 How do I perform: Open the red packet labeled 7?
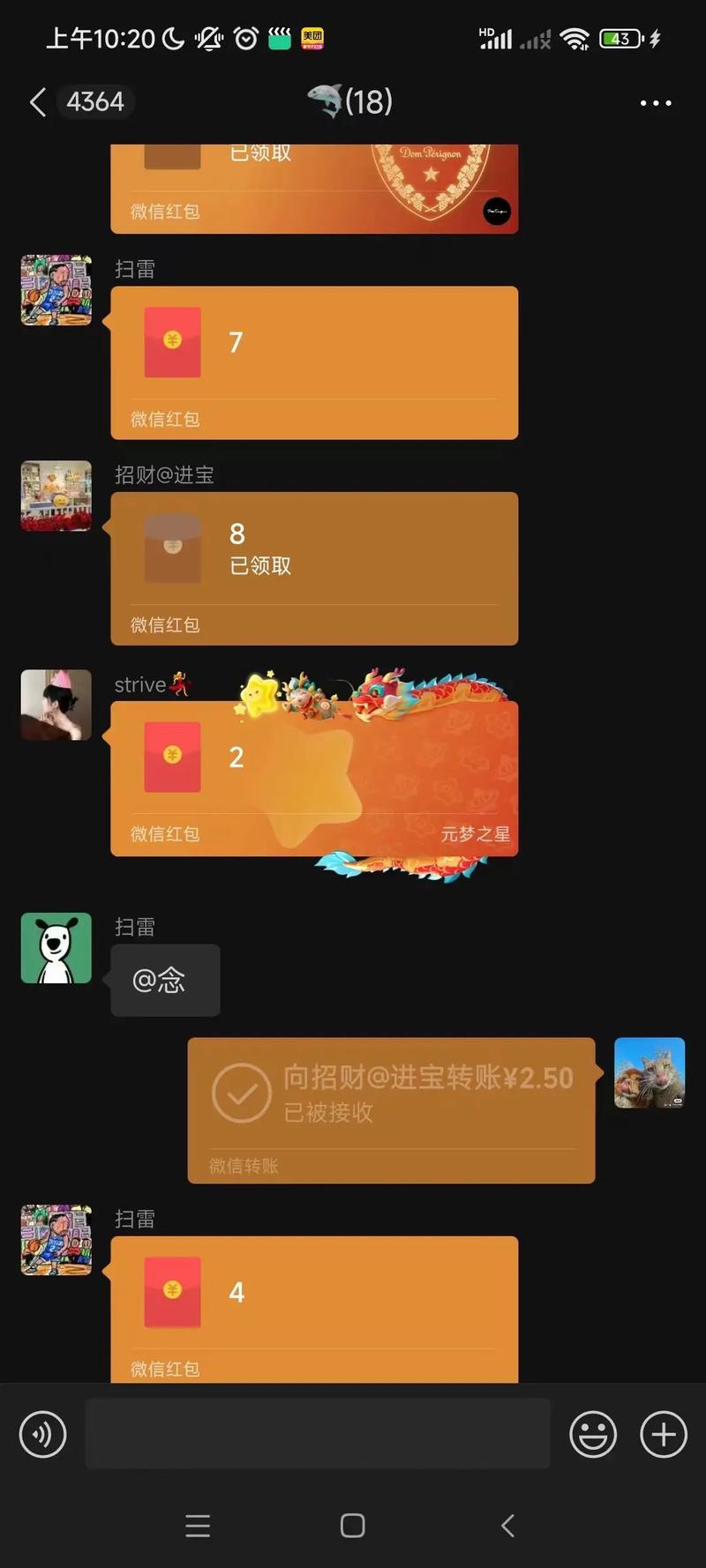click(x=313, y=362)
